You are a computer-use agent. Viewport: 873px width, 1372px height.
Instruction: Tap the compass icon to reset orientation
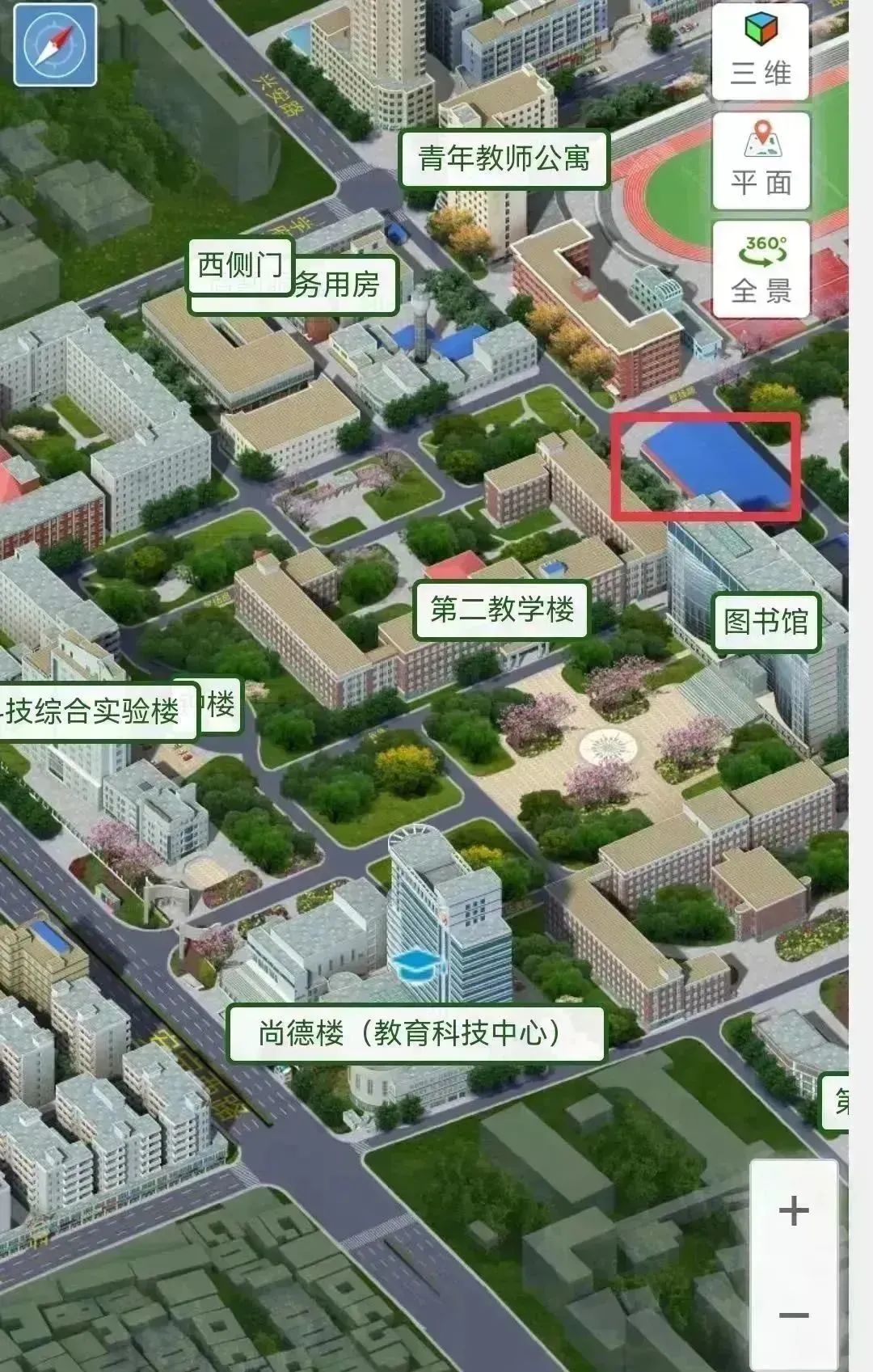55,44
